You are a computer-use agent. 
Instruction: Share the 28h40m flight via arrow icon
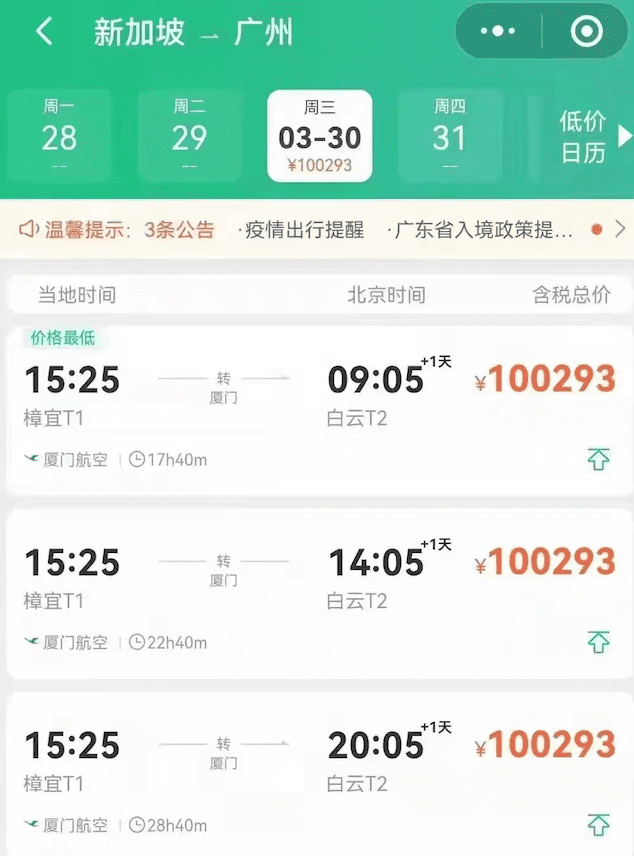pos(598,824)
